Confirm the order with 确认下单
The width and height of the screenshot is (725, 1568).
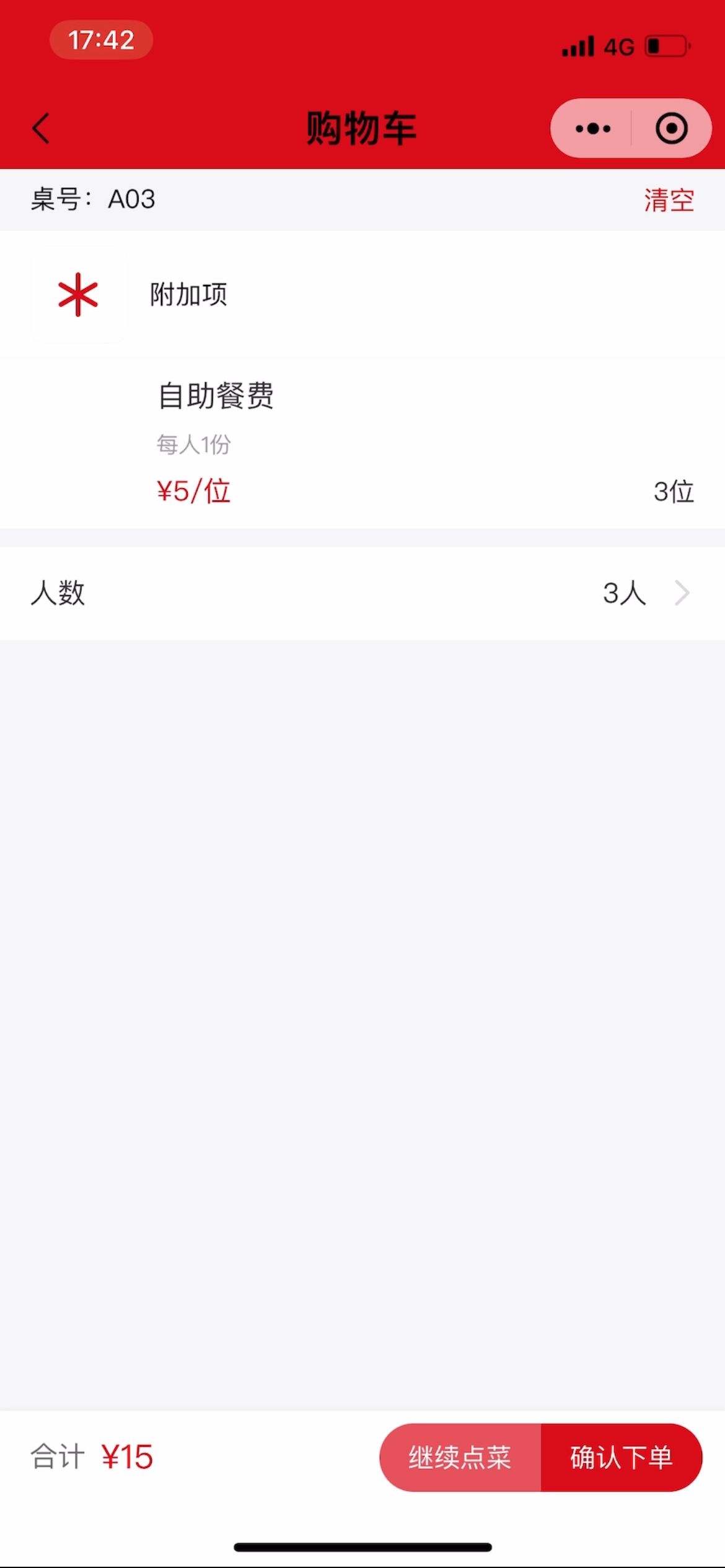pyautogui.click(x=622, y=1457)
